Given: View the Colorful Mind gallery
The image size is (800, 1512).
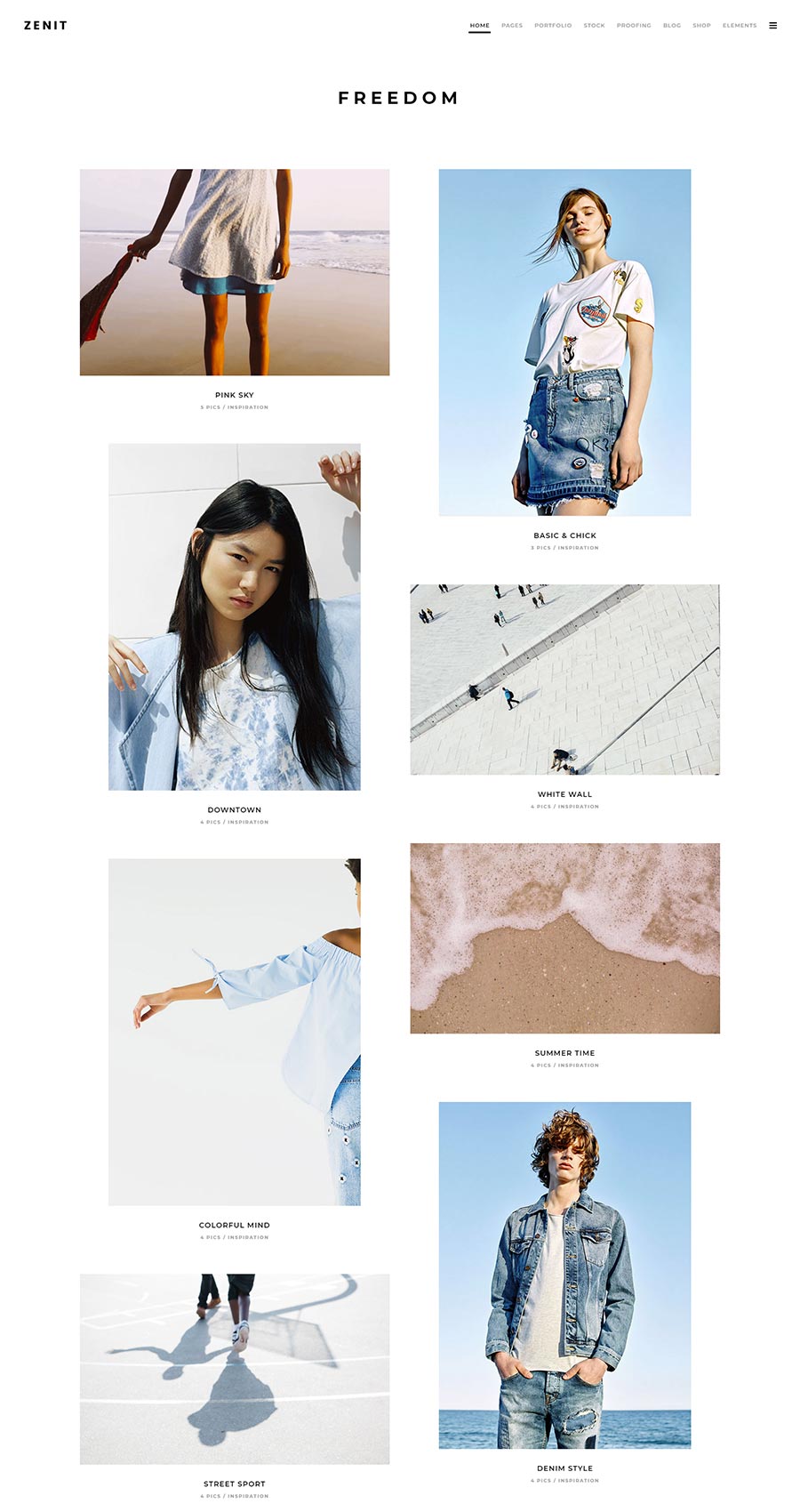Looking at the screenshot, I should 235,1032.
